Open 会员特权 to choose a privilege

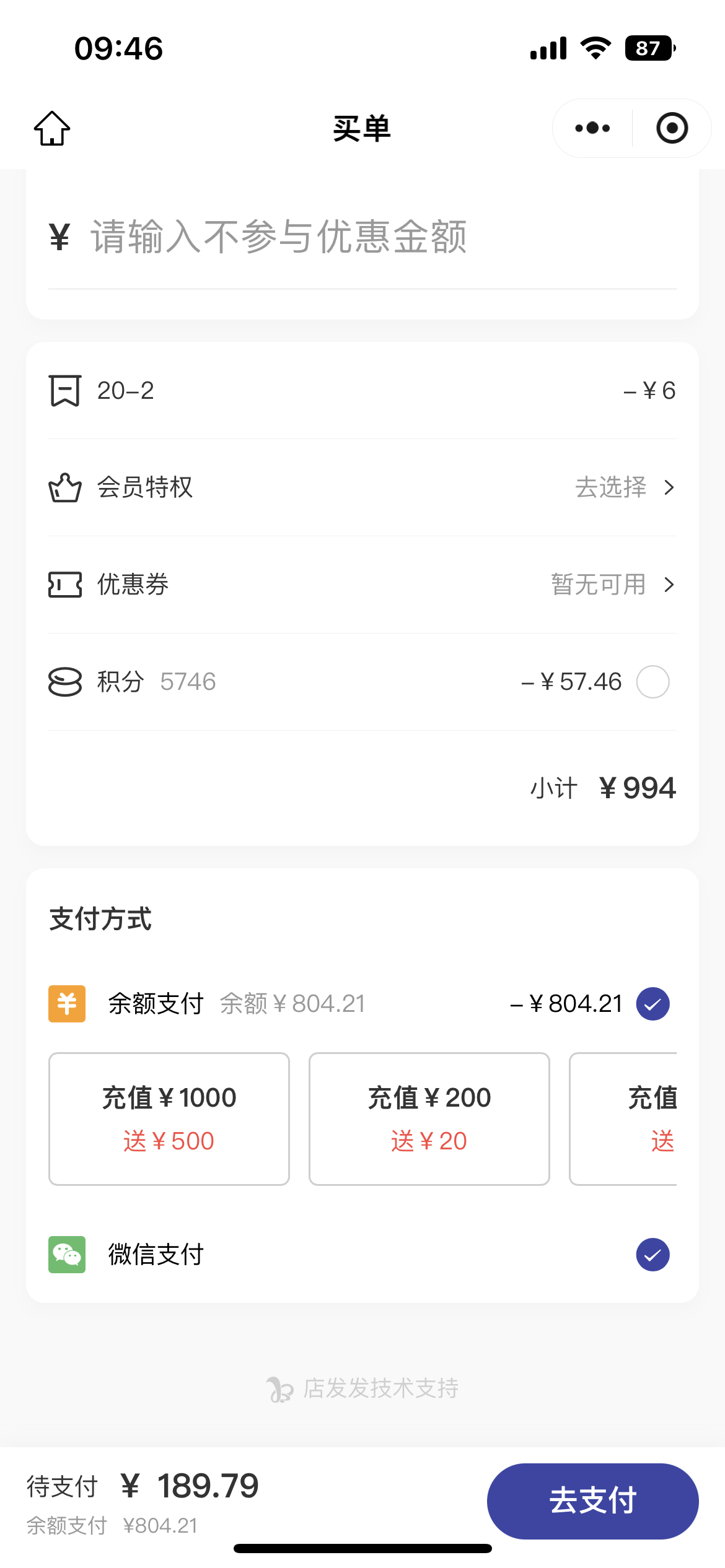[362, 487]
